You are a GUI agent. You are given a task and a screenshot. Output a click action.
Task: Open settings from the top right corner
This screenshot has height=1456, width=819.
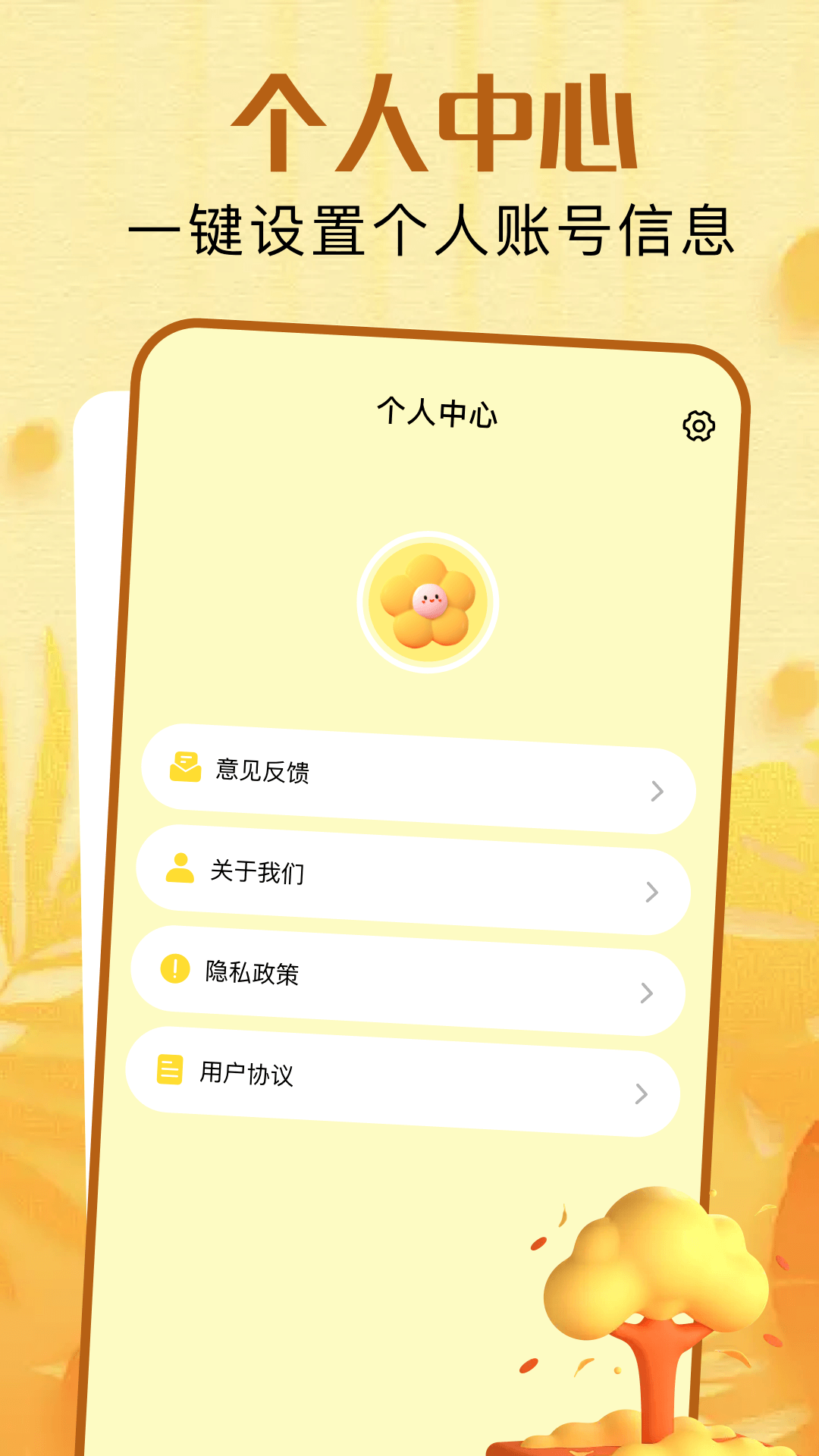[699, 427]
